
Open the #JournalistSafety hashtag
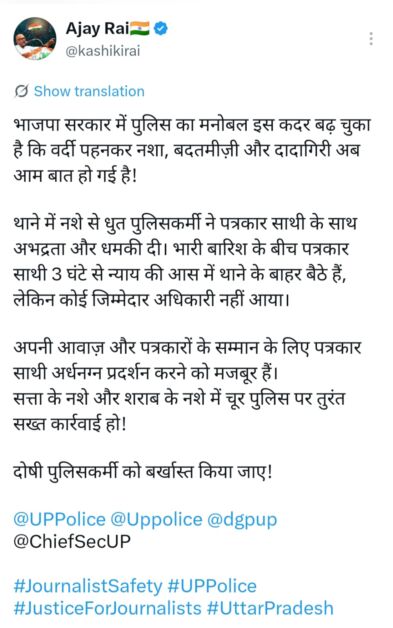pyautogui.click(x=88, y=586)
